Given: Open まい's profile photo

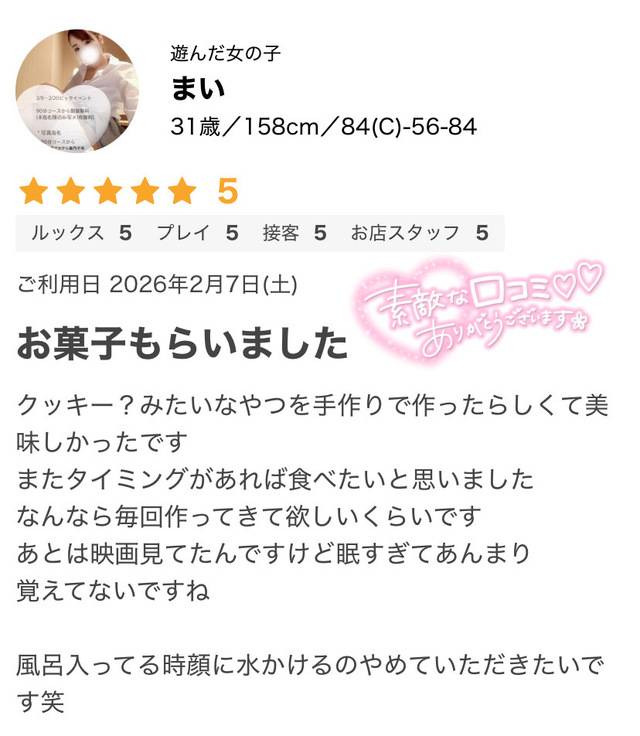Looking at the screenshot, I should point(82,90).
